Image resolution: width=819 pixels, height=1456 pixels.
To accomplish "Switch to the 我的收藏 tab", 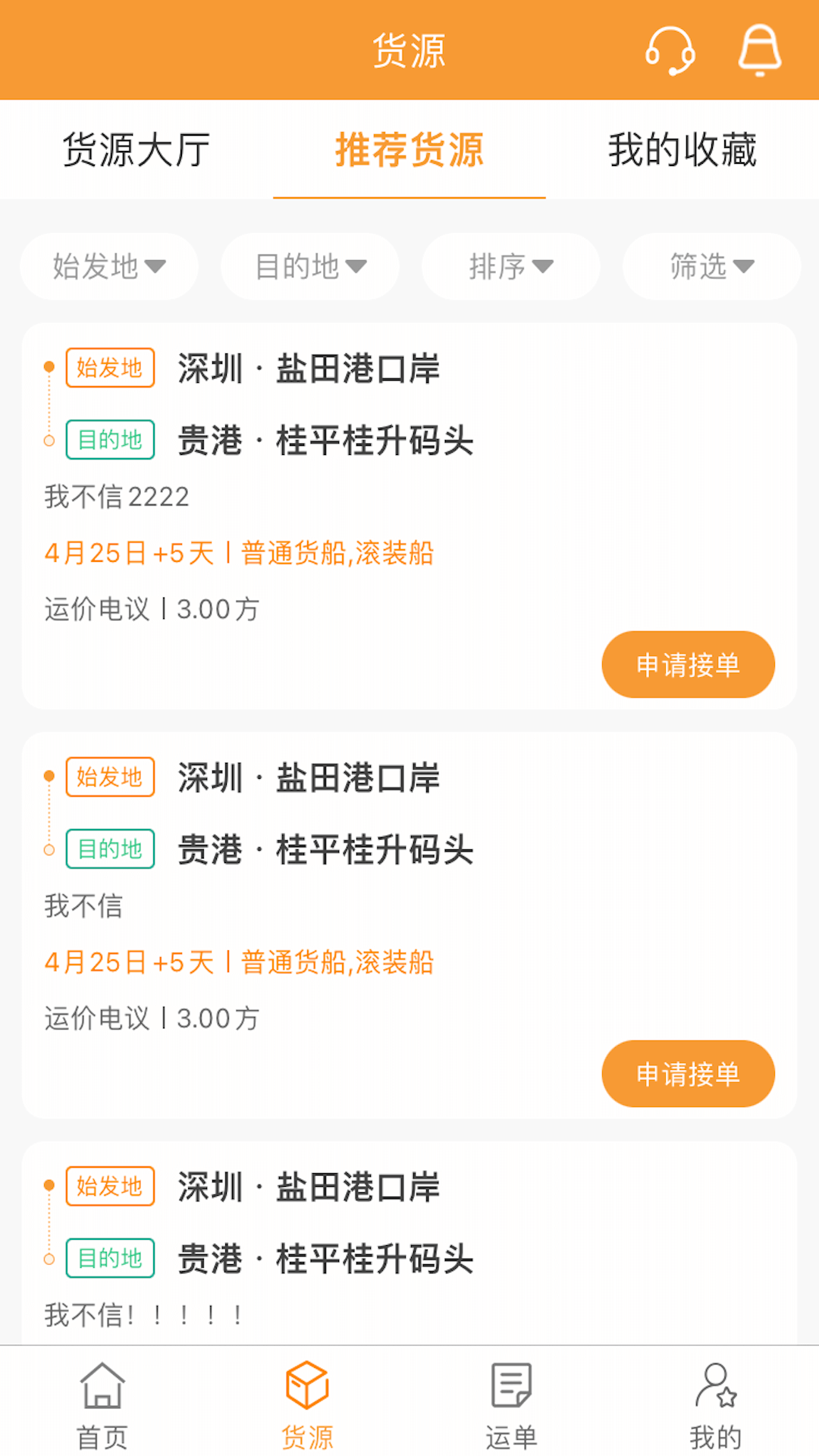I will click(683, 150).
